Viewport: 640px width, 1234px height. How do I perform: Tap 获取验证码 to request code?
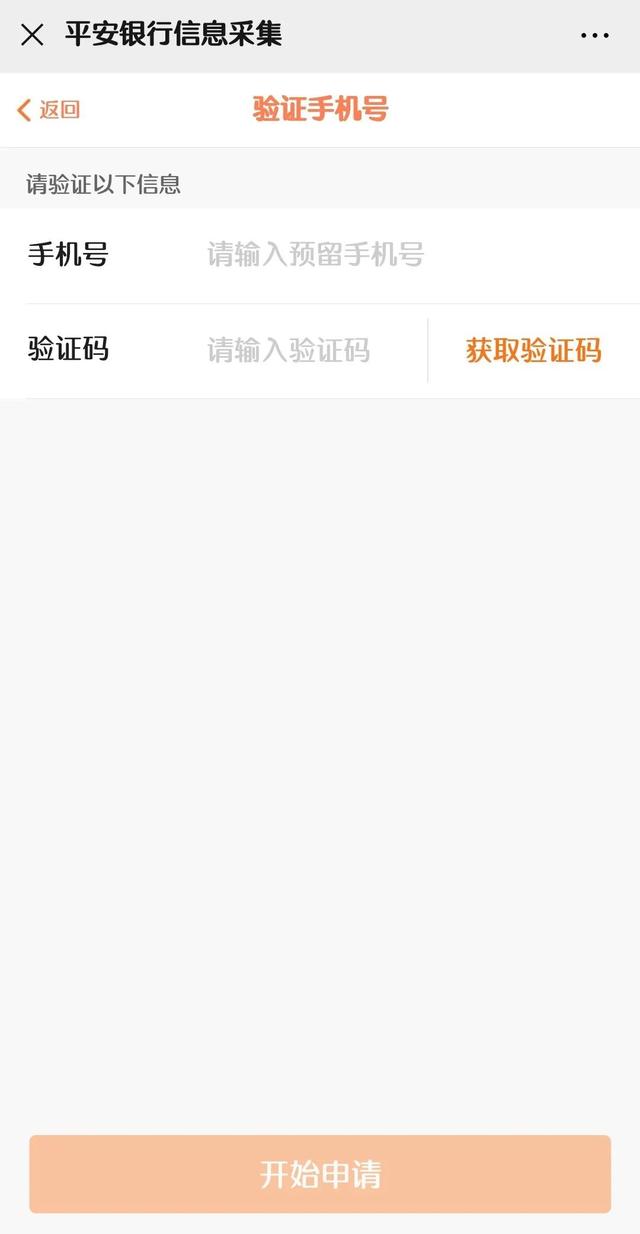(533, 350)
